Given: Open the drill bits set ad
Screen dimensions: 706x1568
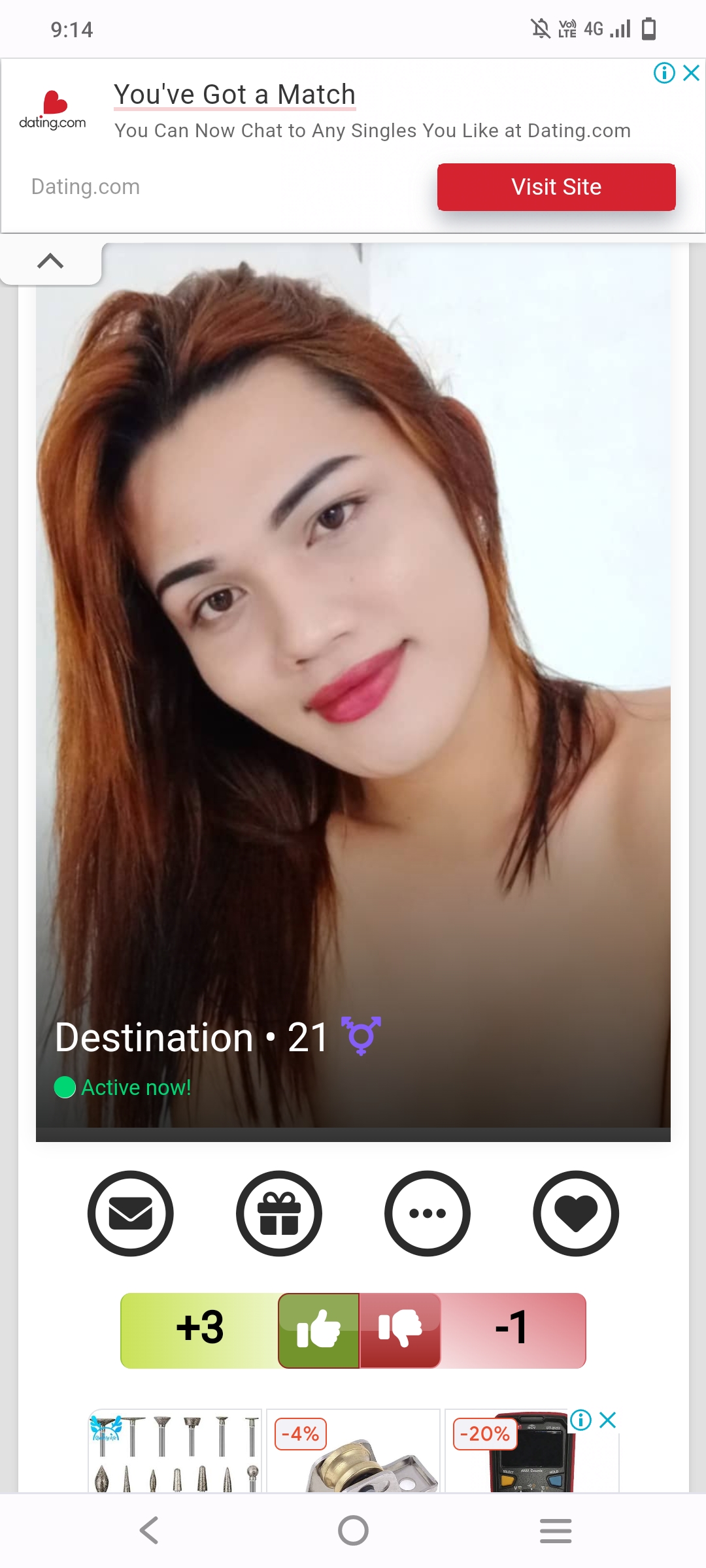Looking at the screenshot, I should click(175, 1450).
